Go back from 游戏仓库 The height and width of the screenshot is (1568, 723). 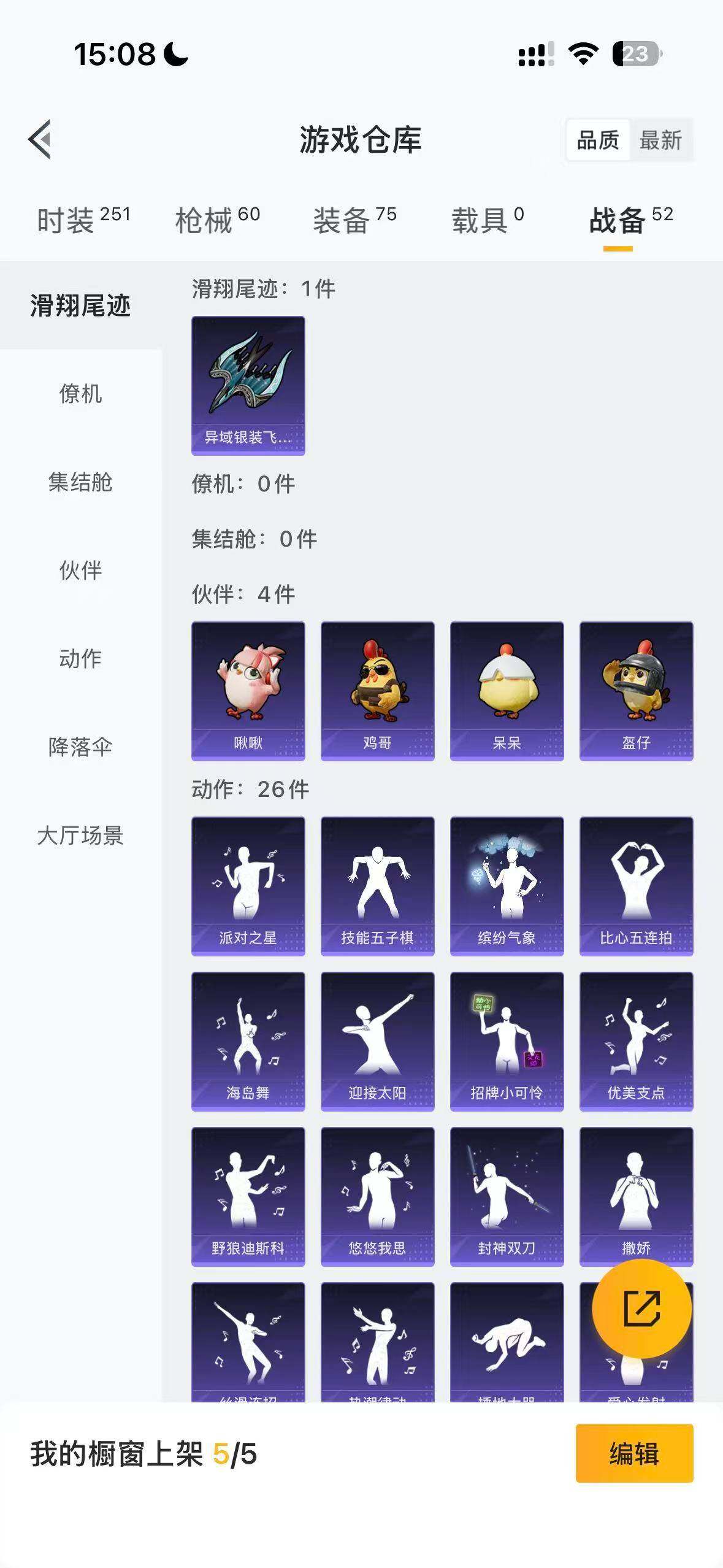[x=40, y=139]
